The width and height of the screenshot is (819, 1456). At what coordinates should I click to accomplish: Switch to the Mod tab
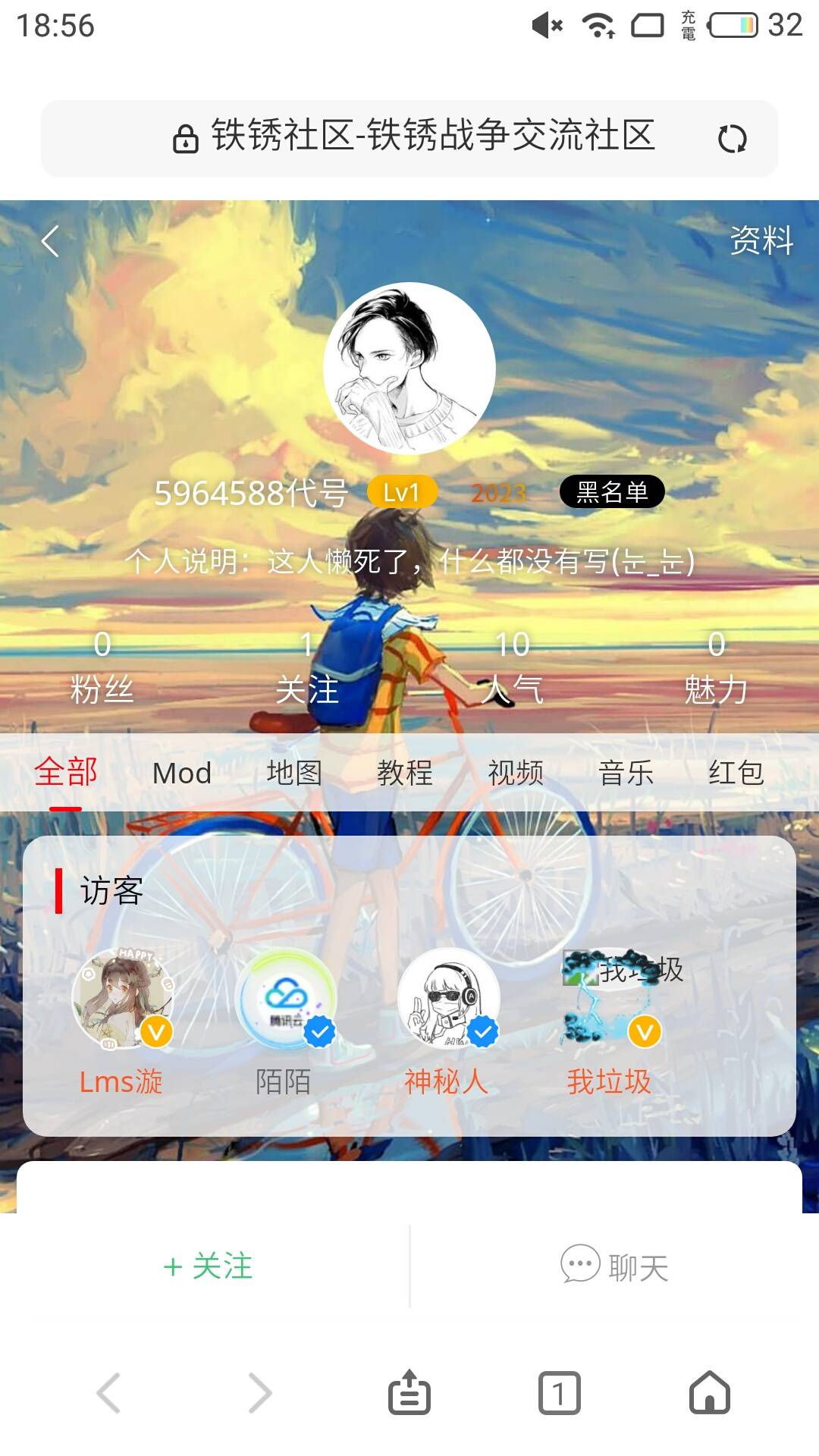(x=182, y=773)
